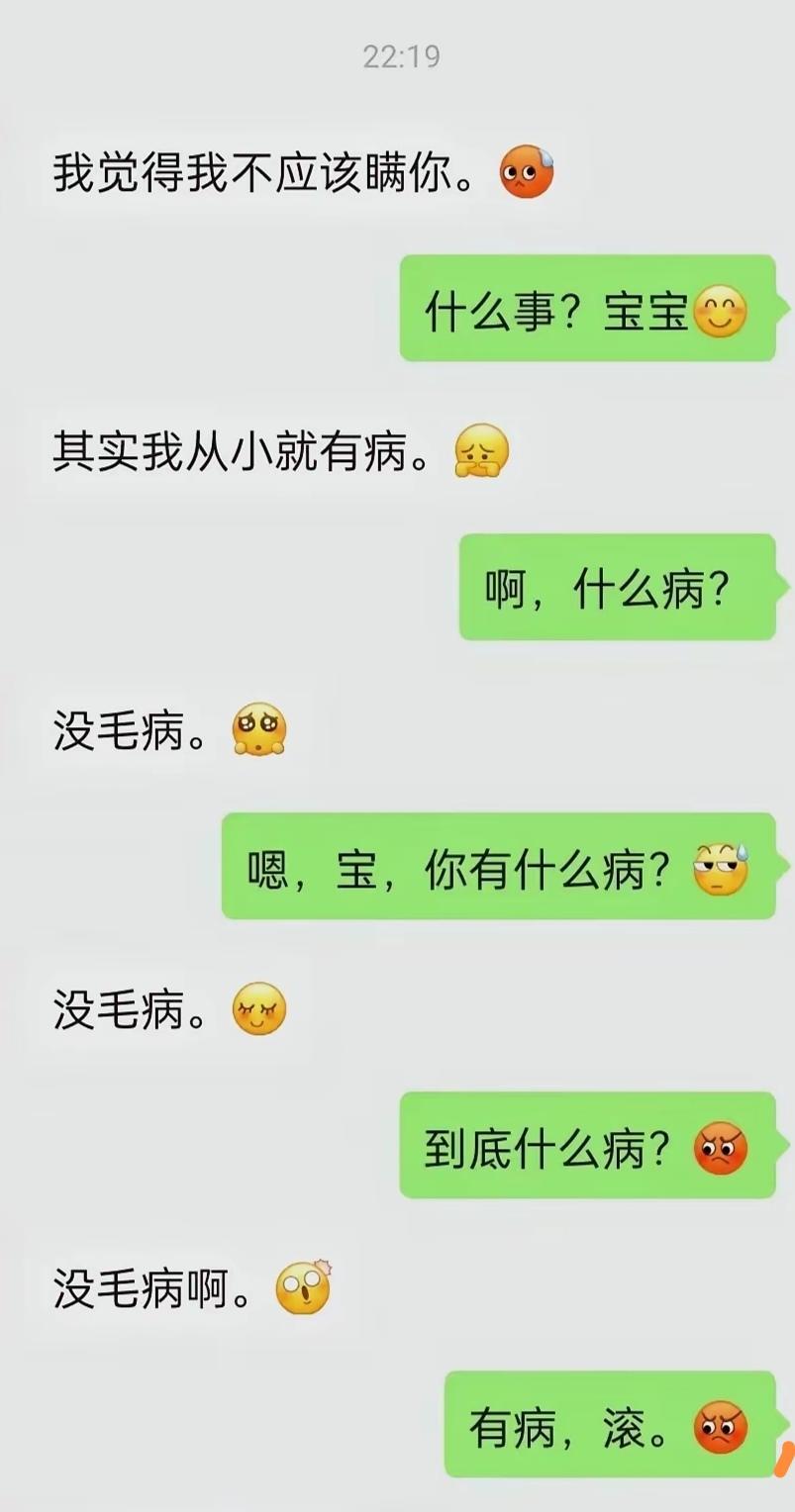This screenshot has height=1512, width=795.
Task: Tap the surprised face emoji after 没毛病啊
Action: 298,1288
